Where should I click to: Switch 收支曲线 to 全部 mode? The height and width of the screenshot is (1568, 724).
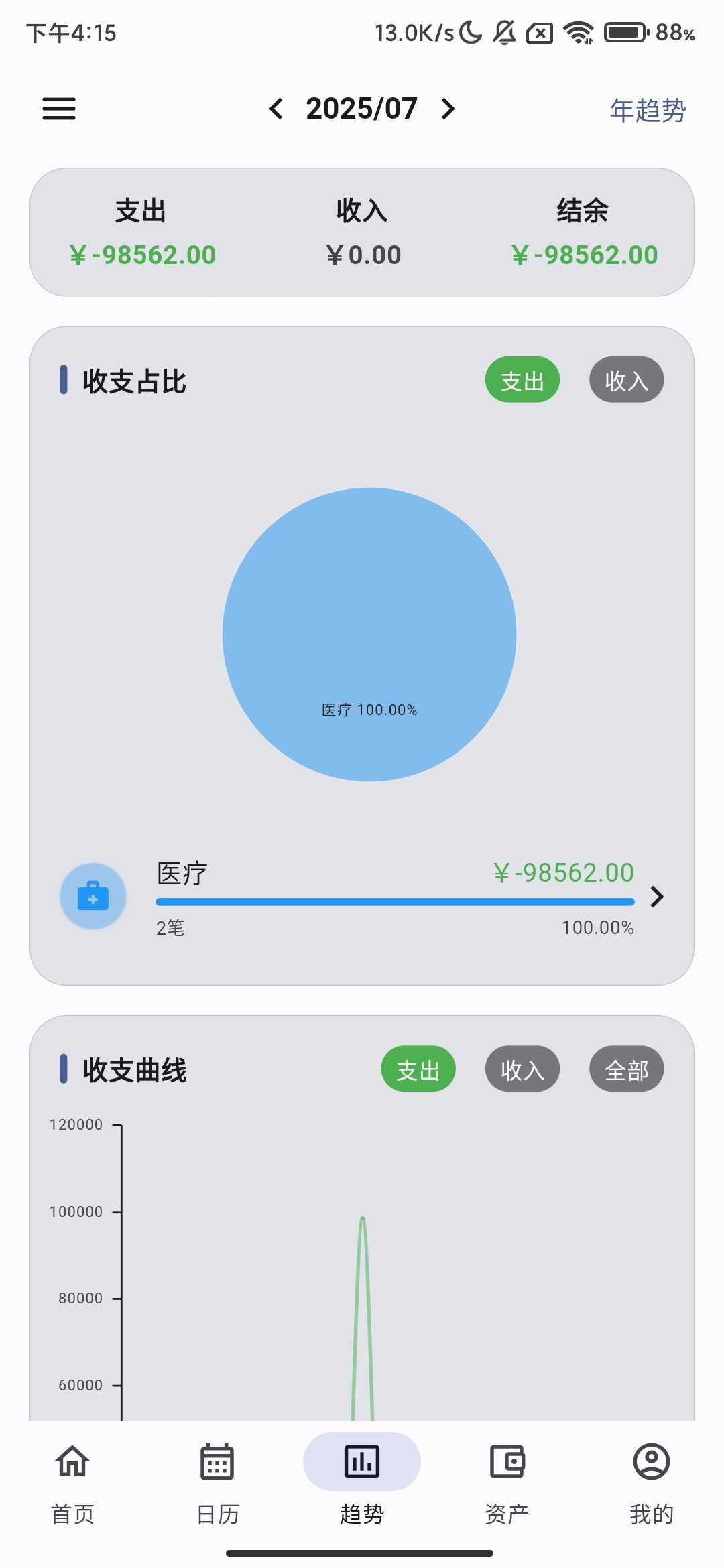click(x=625, y=1069)
